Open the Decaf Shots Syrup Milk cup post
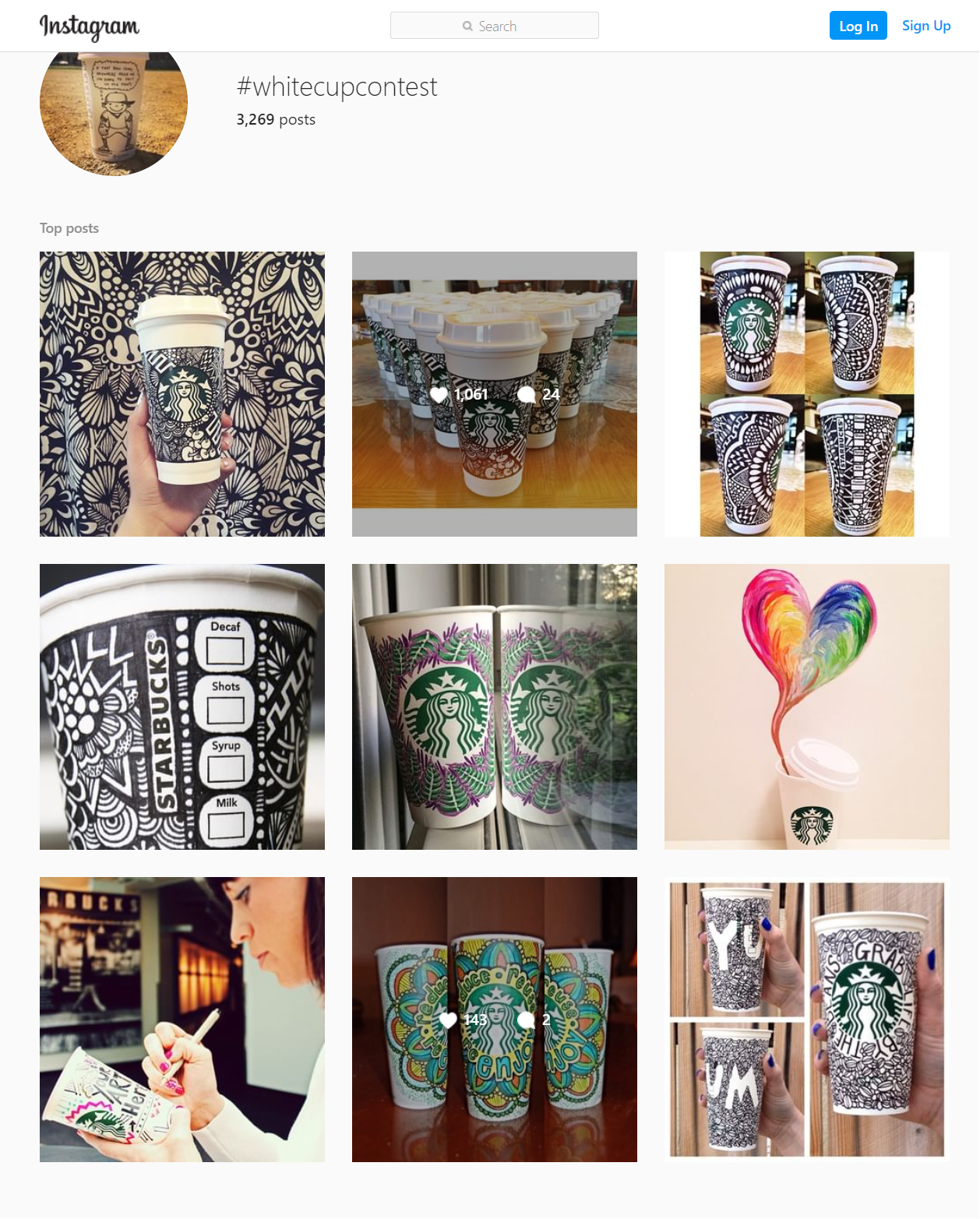The height and width of the screenshot is (1219, 980). point(182,706)
